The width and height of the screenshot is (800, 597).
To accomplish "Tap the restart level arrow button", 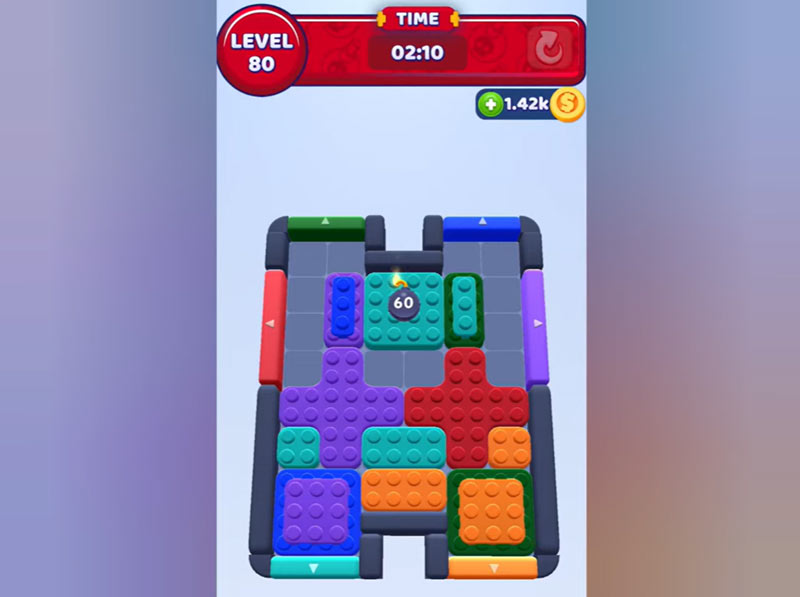I will click(x=550, y=48).
